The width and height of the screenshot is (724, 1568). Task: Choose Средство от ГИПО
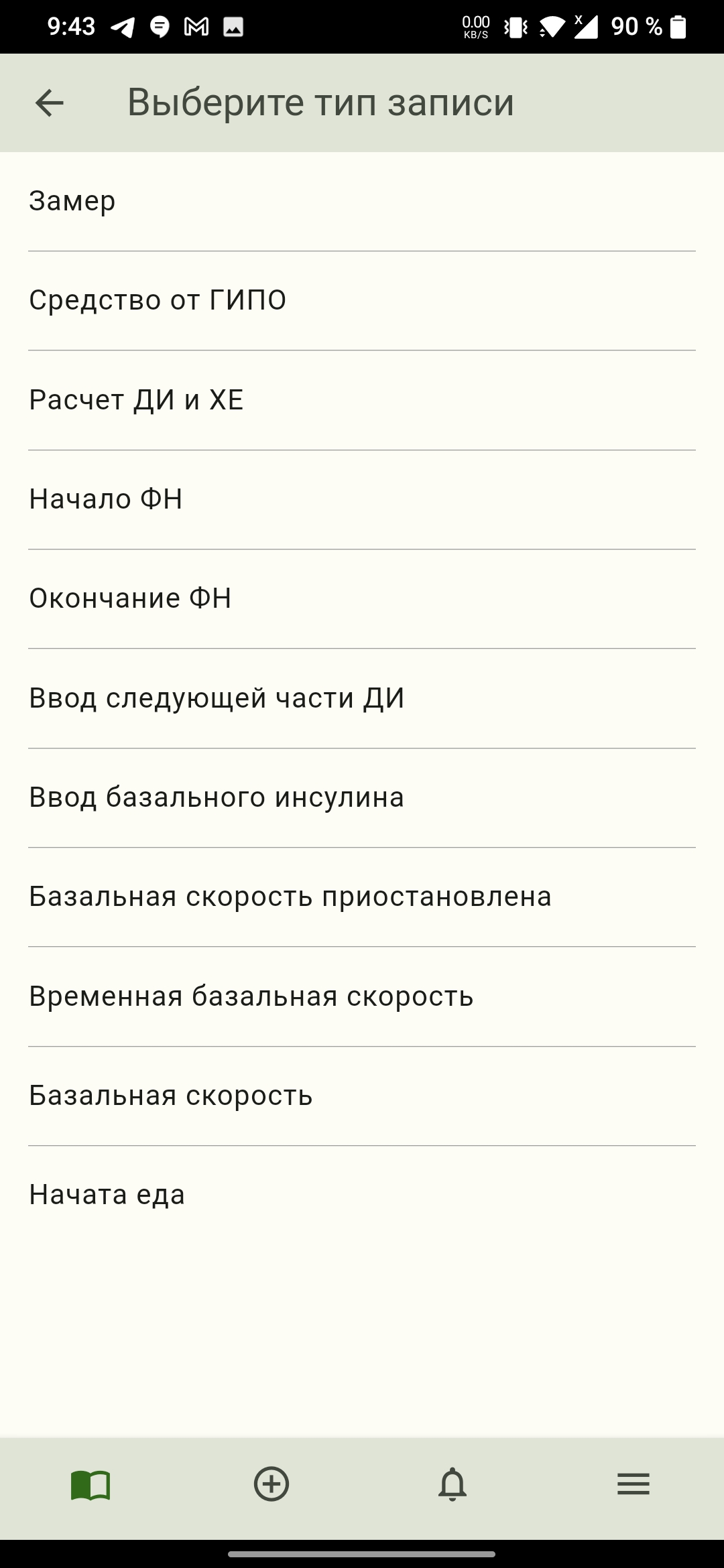point(362,300)
